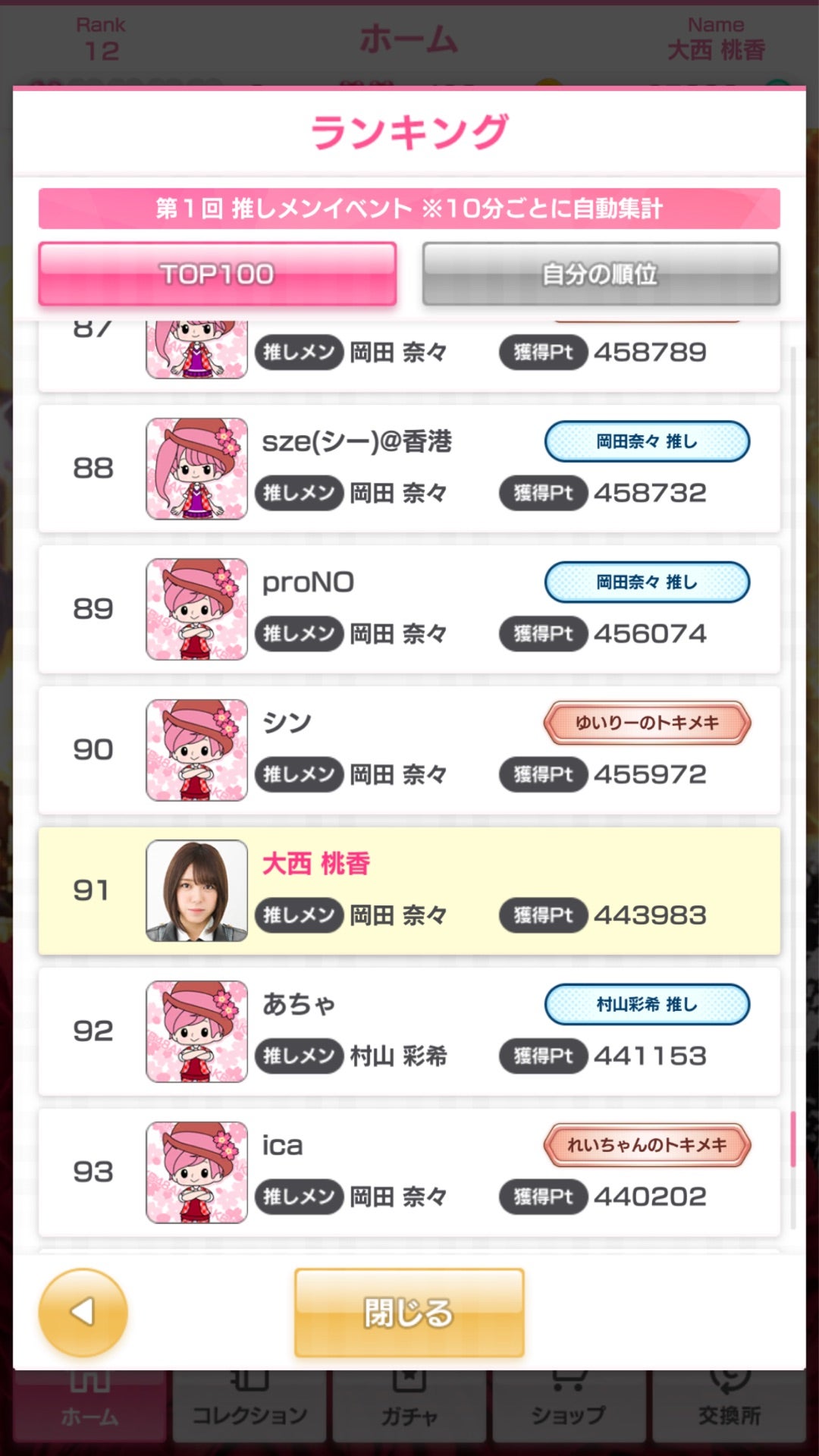The image size is (819, 1456).
Task: Open ica's ranking entry
Action: 409,1172
